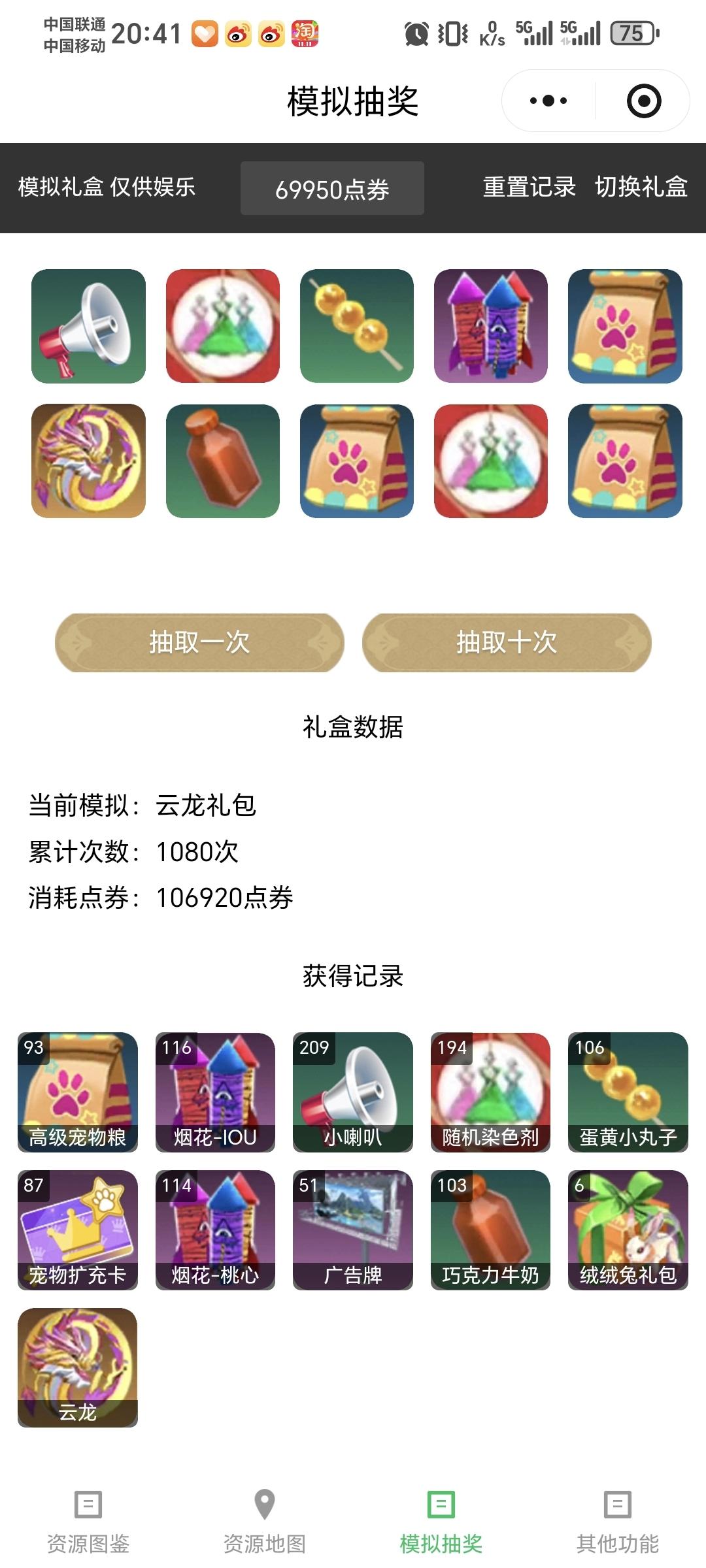The height and width of the screenshot is (1568, 706).
Task: Open the mini-program more options menu
Action: pyautogui.click(x=545, y=101)
